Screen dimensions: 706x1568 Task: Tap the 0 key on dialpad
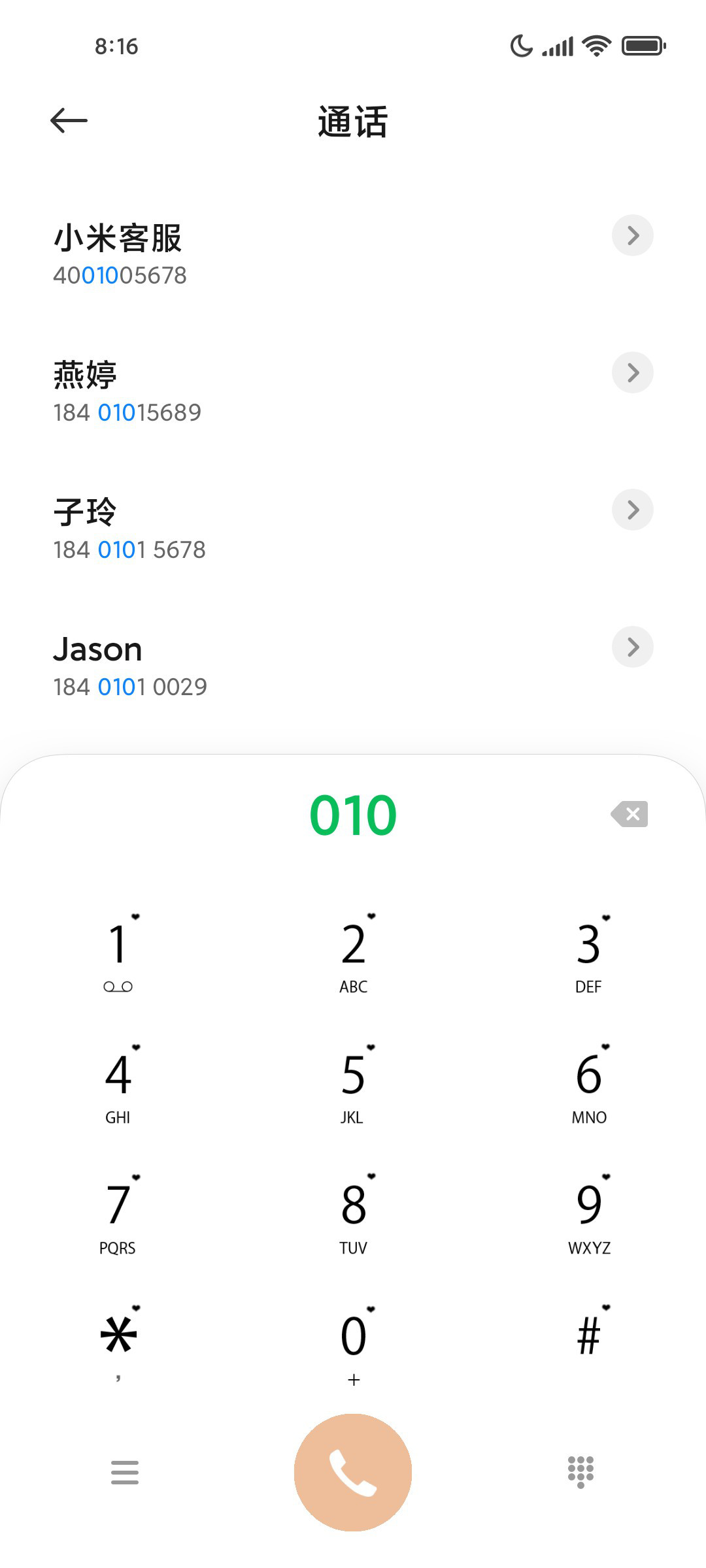tap(354, 1346)
